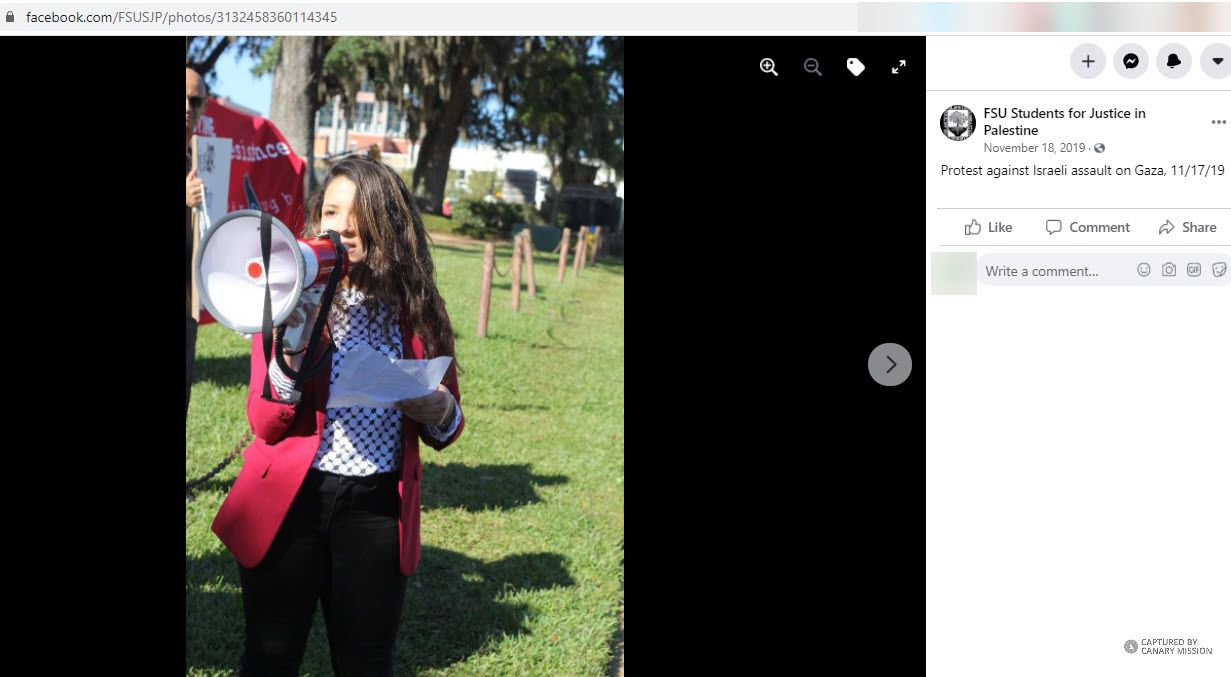Like this photo post
The height and width of the screenshot is (677, 1231).
pyautogui.click(x=988, y=227)
